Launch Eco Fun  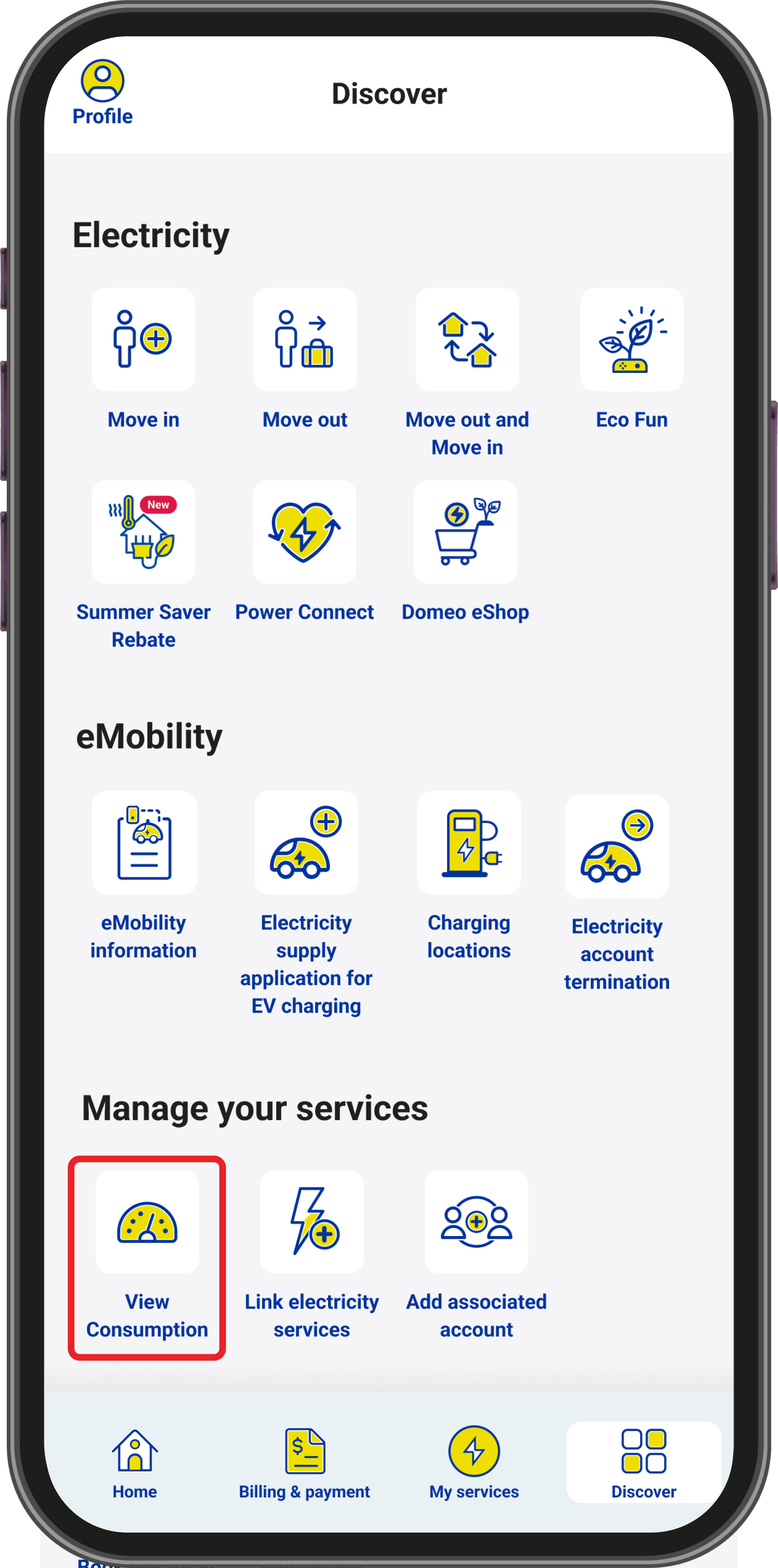(x=631, y=340)
